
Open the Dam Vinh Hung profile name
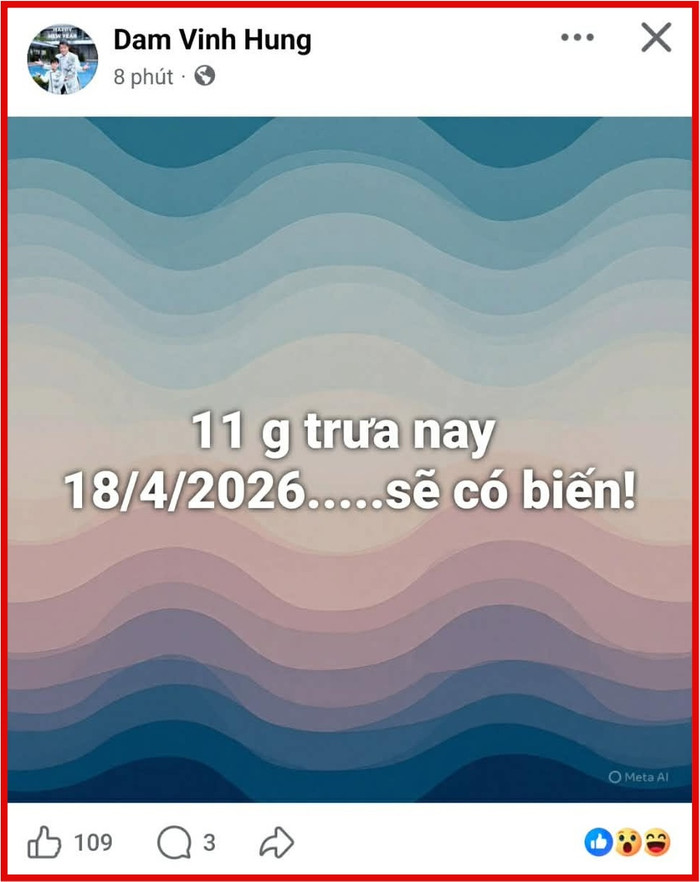[212, 40]
